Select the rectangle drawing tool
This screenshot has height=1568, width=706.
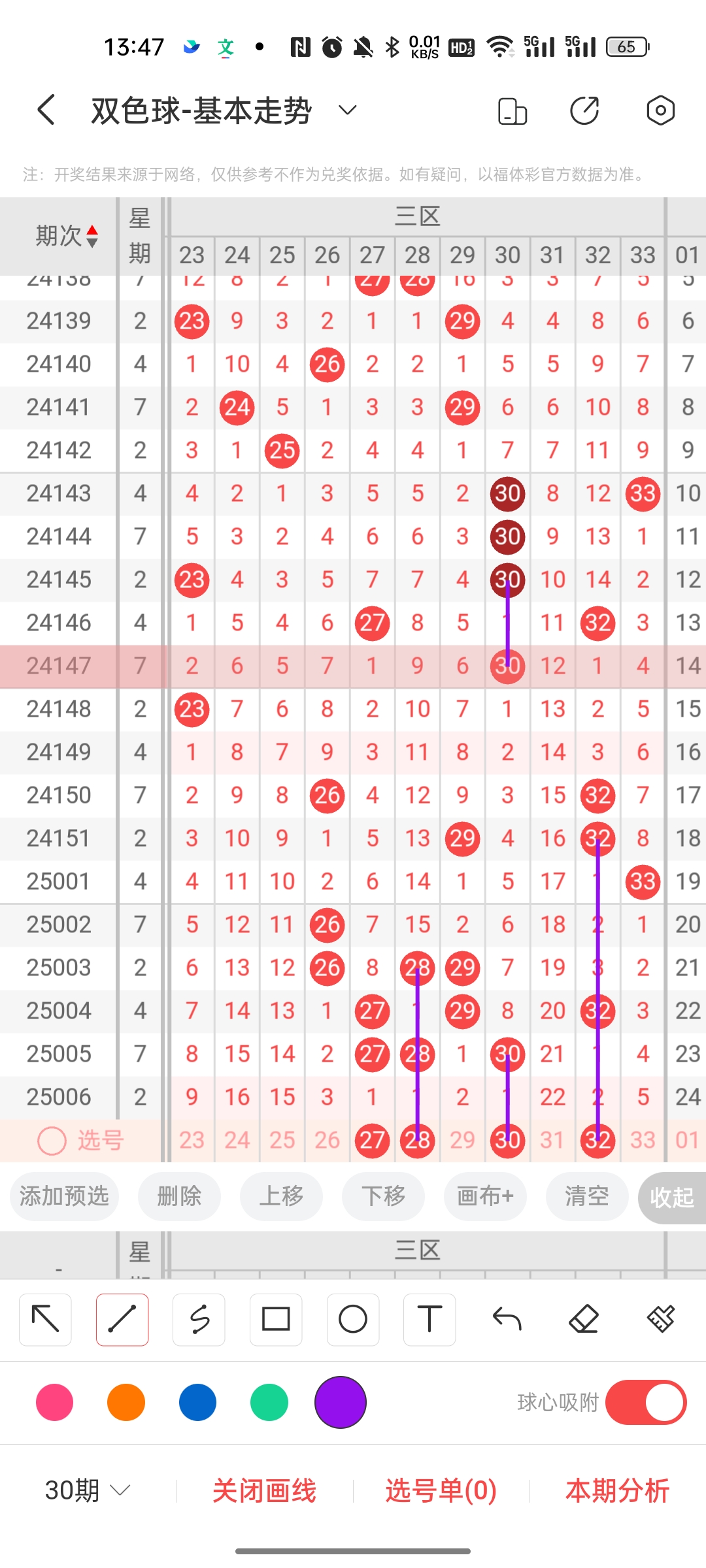coord(276,1319)
